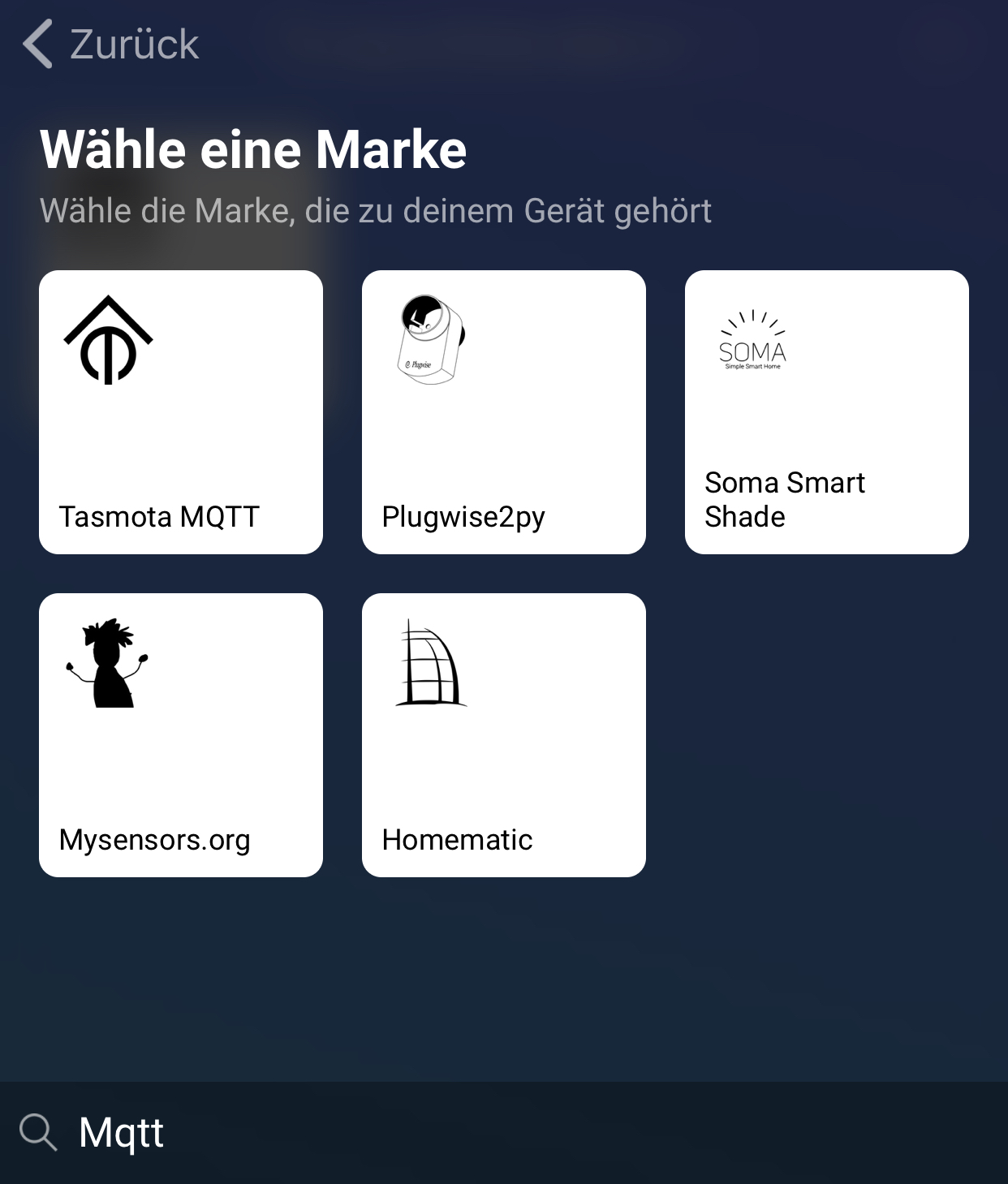
Task: Select the Tasmota MQTT brand card
Action: click(181, 412)
